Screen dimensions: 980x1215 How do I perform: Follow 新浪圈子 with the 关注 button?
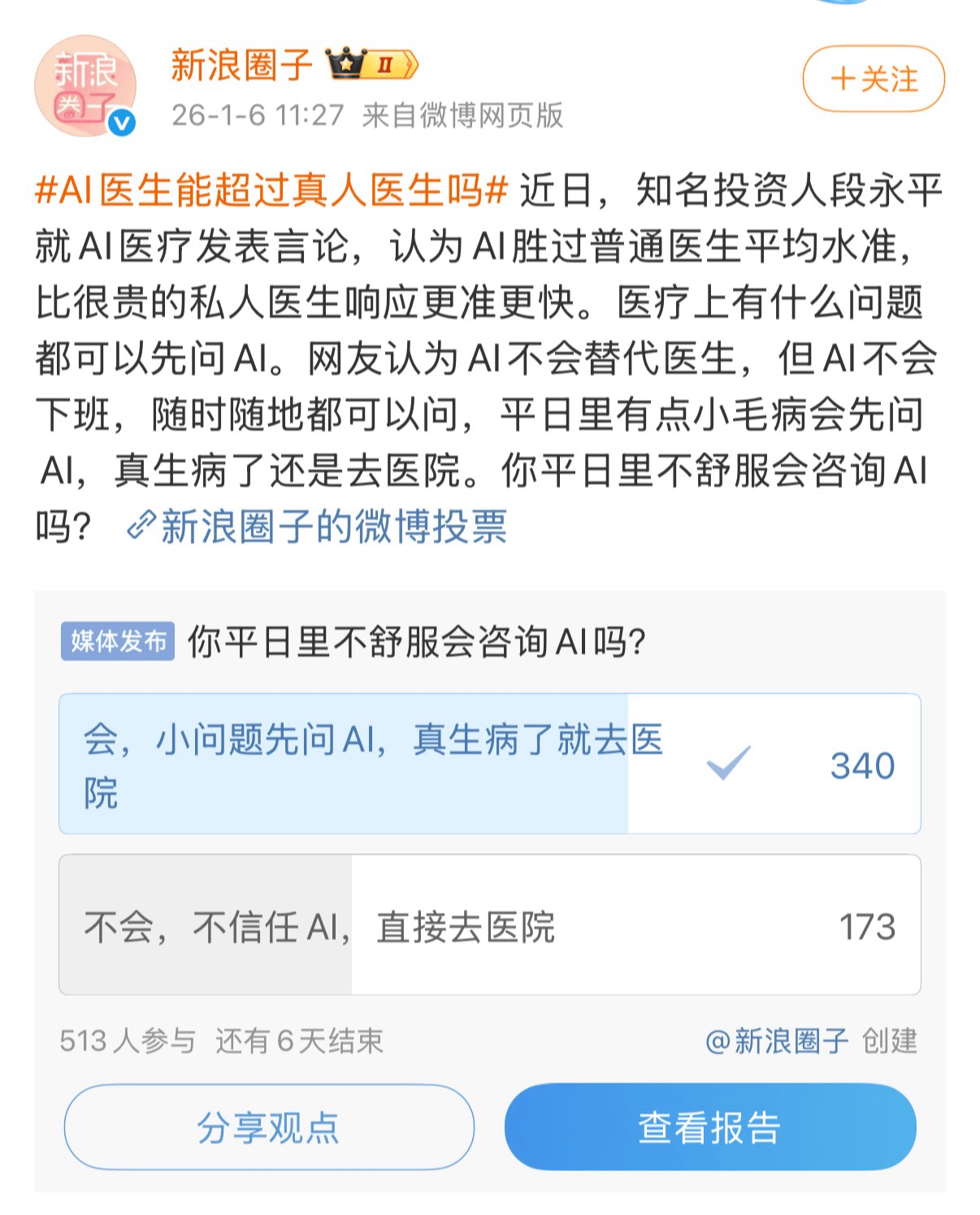[x=873, y=79]
